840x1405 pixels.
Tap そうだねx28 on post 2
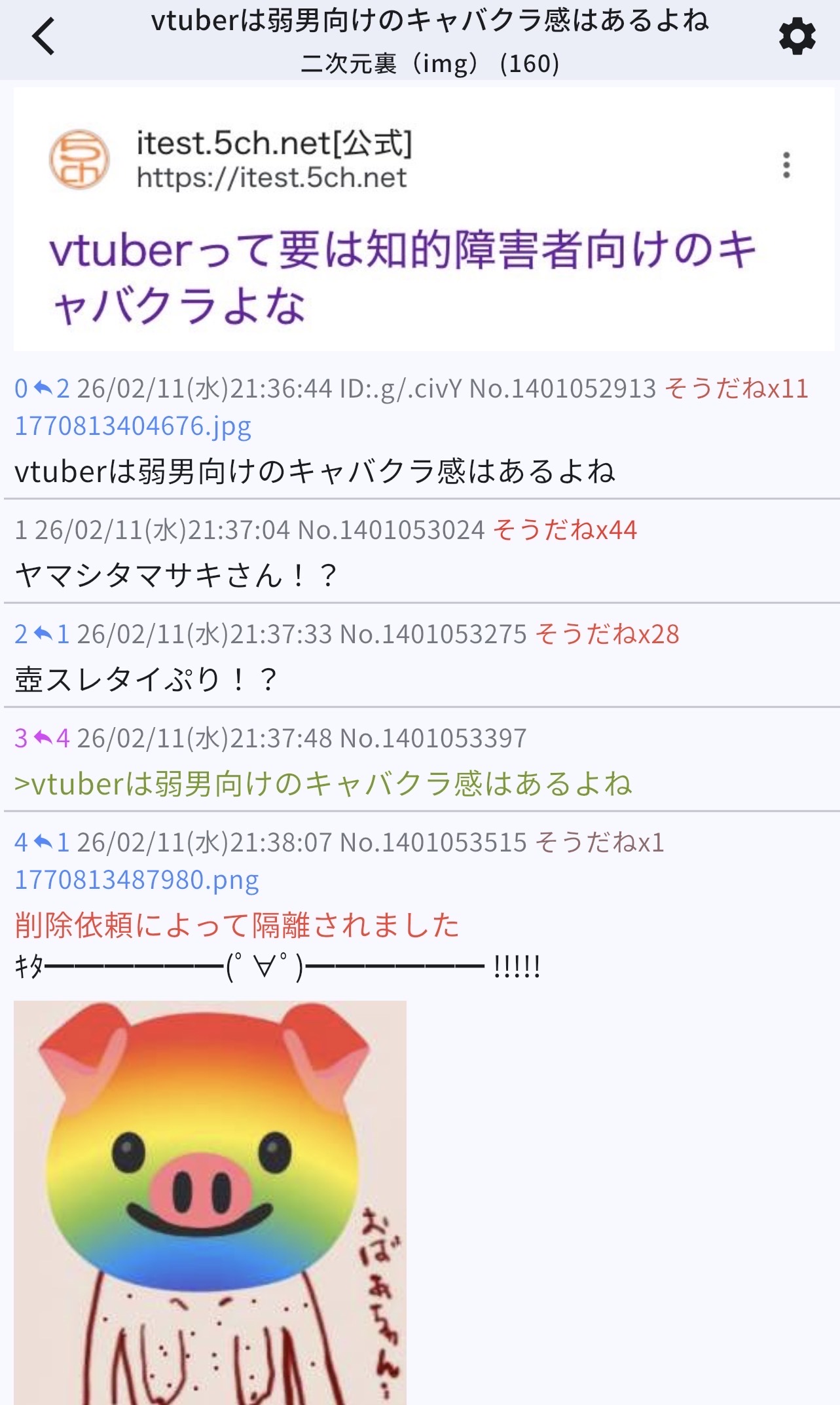[607, 634]
